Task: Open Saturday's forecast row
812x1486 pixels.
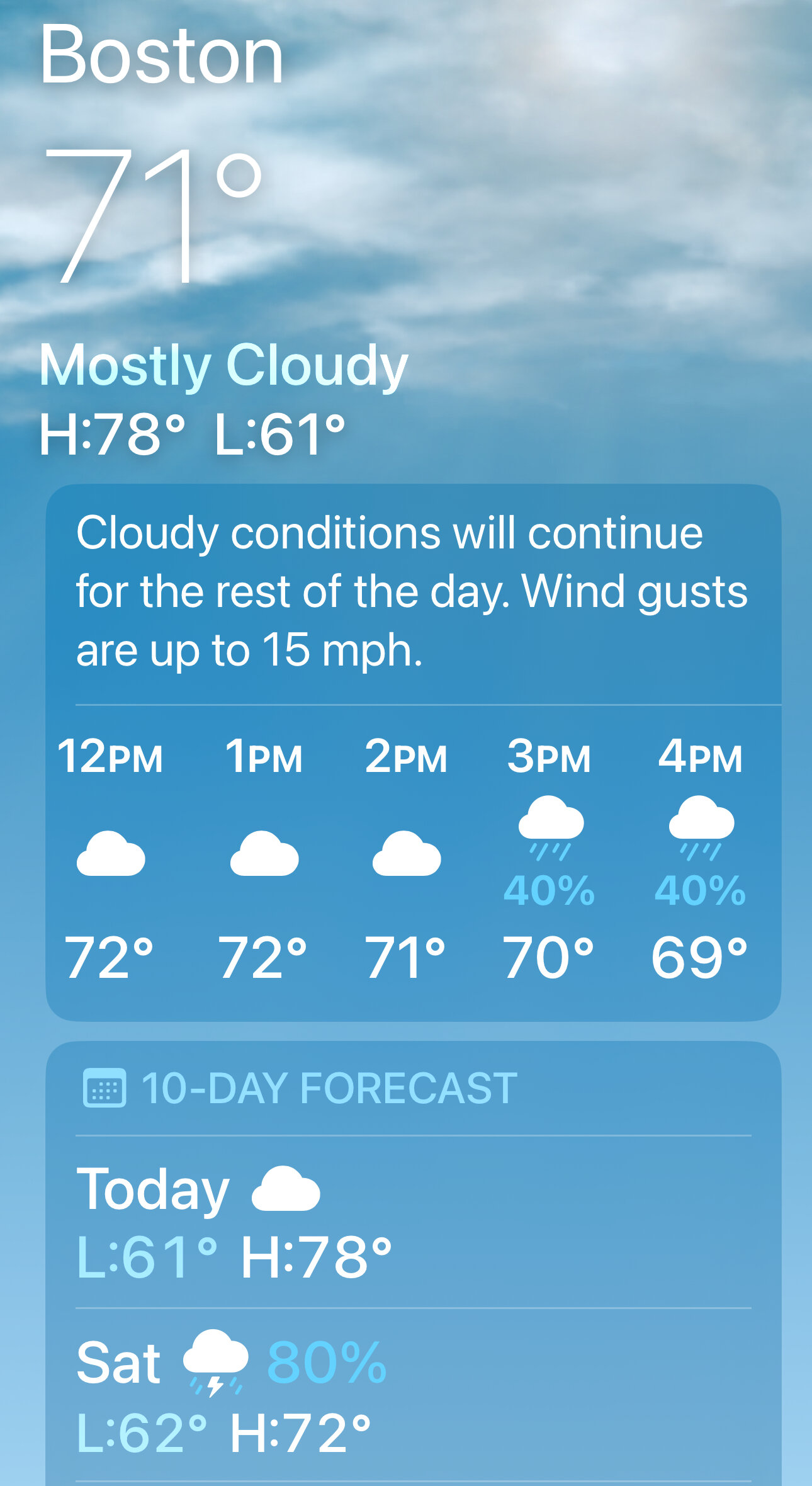Action: tap(414, 1395)
